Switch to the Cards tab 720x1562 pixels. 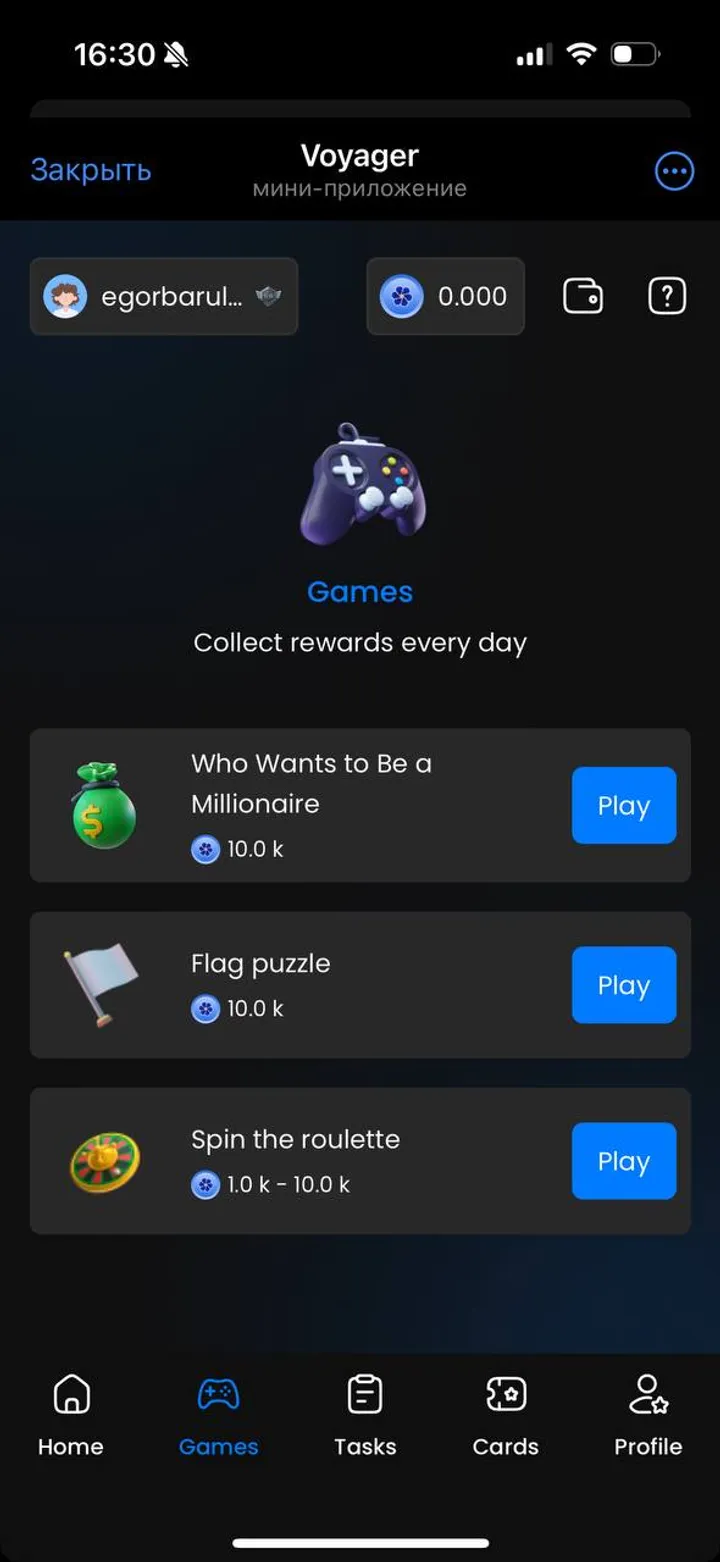coord(506,1415)
